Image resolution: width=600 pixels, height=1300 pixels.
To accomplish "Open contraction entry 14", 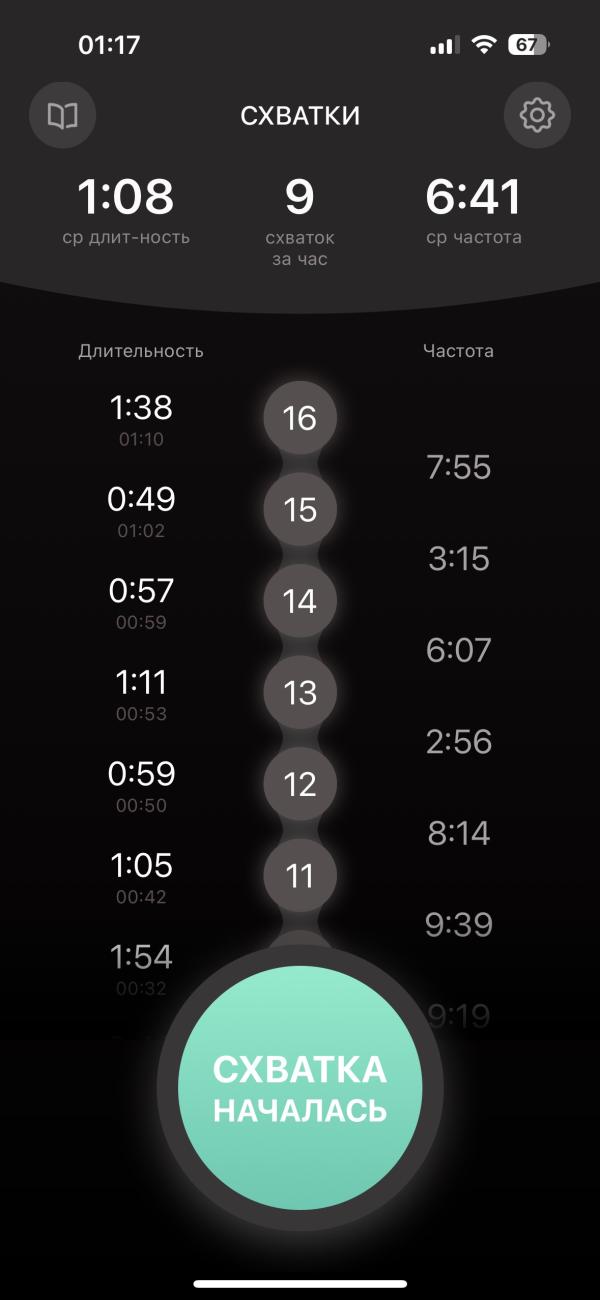I will pos(300,601).
